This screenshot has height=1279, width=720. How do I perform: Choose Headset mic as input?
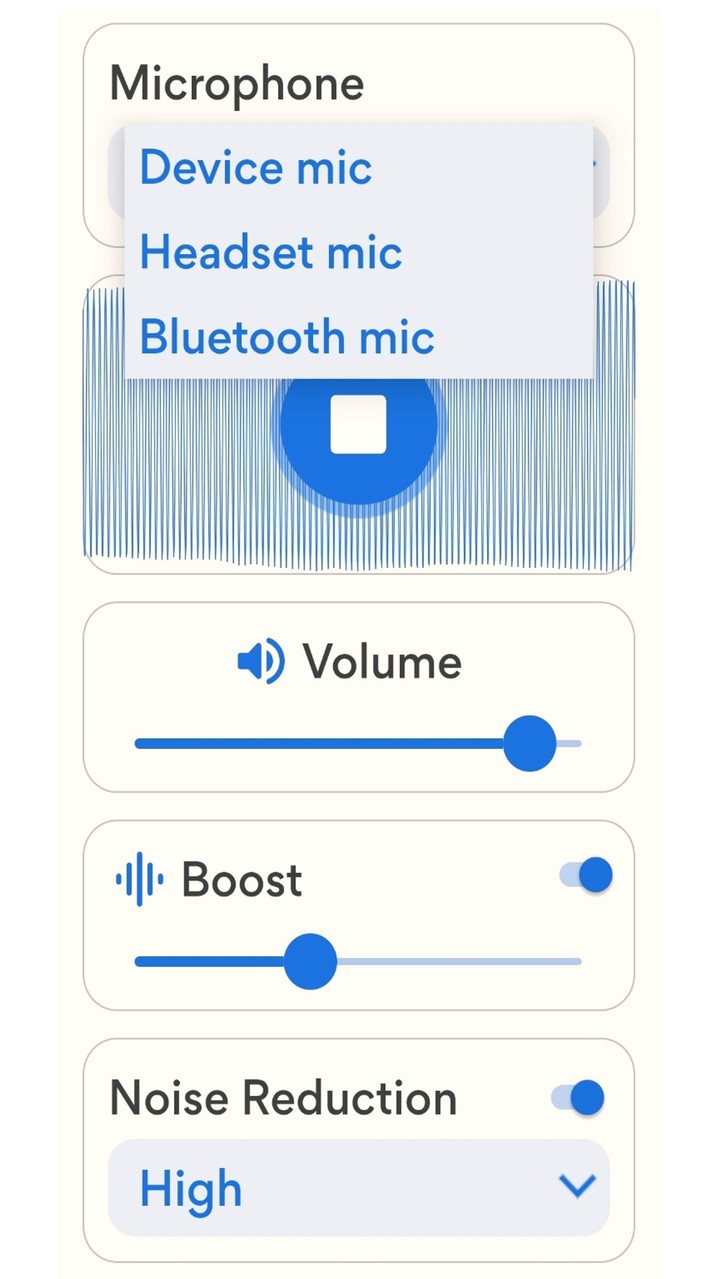coord(270,252)
